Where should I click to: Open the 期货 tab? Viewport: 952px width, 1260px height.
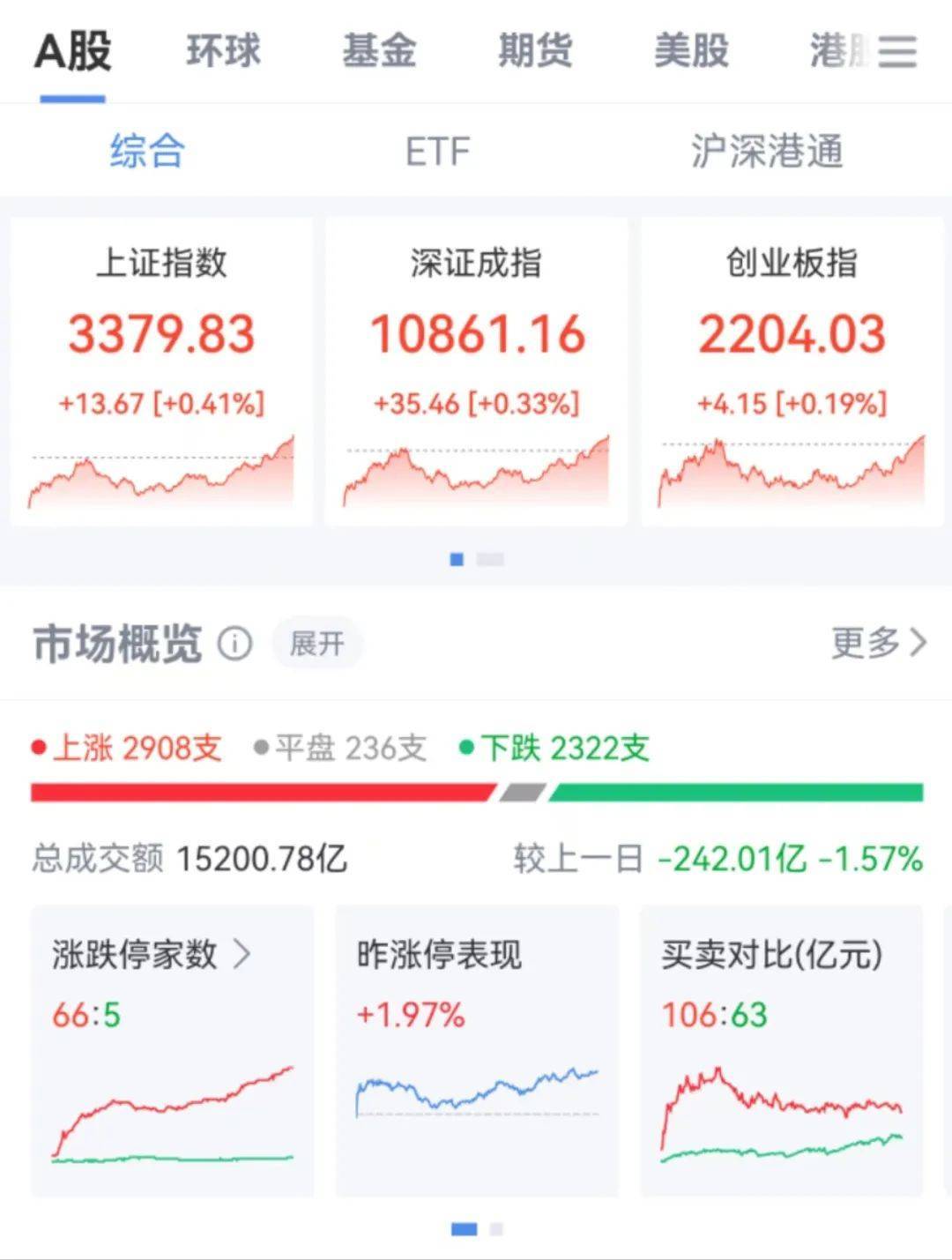tap(535, 50)
